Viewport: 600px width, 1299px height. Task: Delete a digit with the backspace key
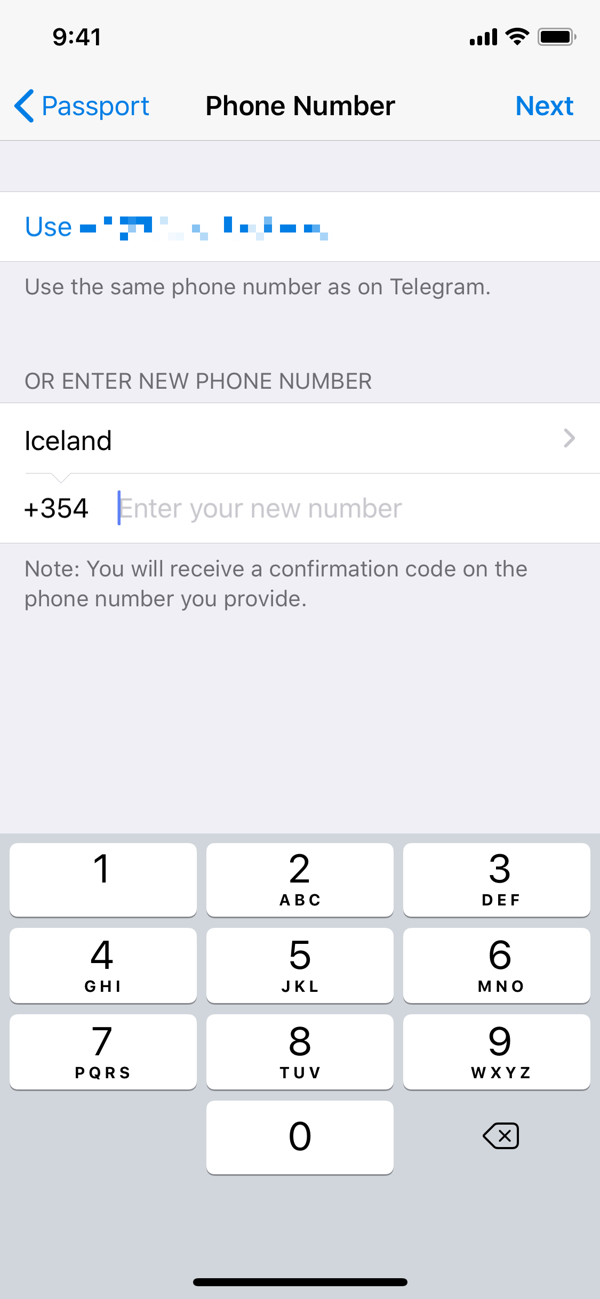click(500, 1136)
